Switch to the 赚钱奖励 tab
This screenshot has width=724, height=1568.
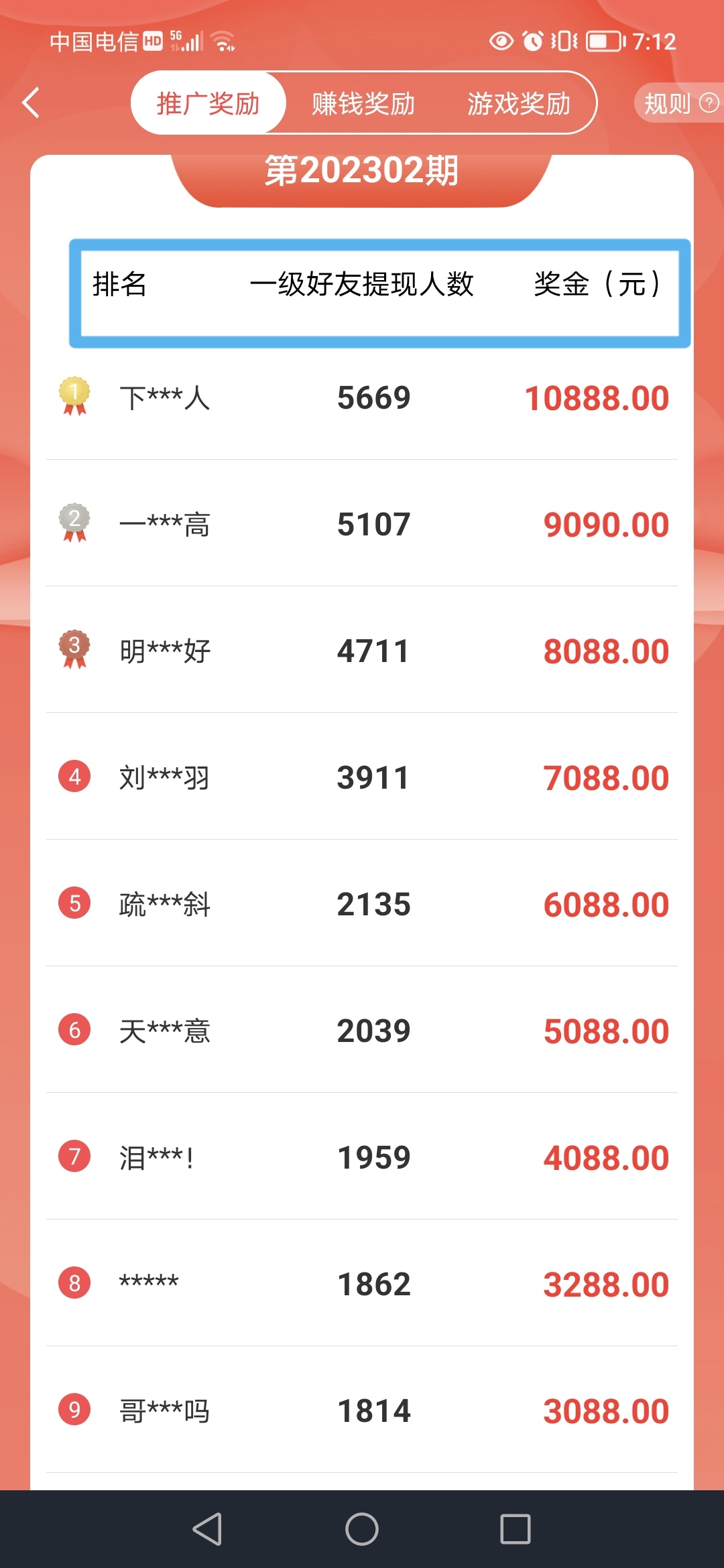click(x=363, y=103)
